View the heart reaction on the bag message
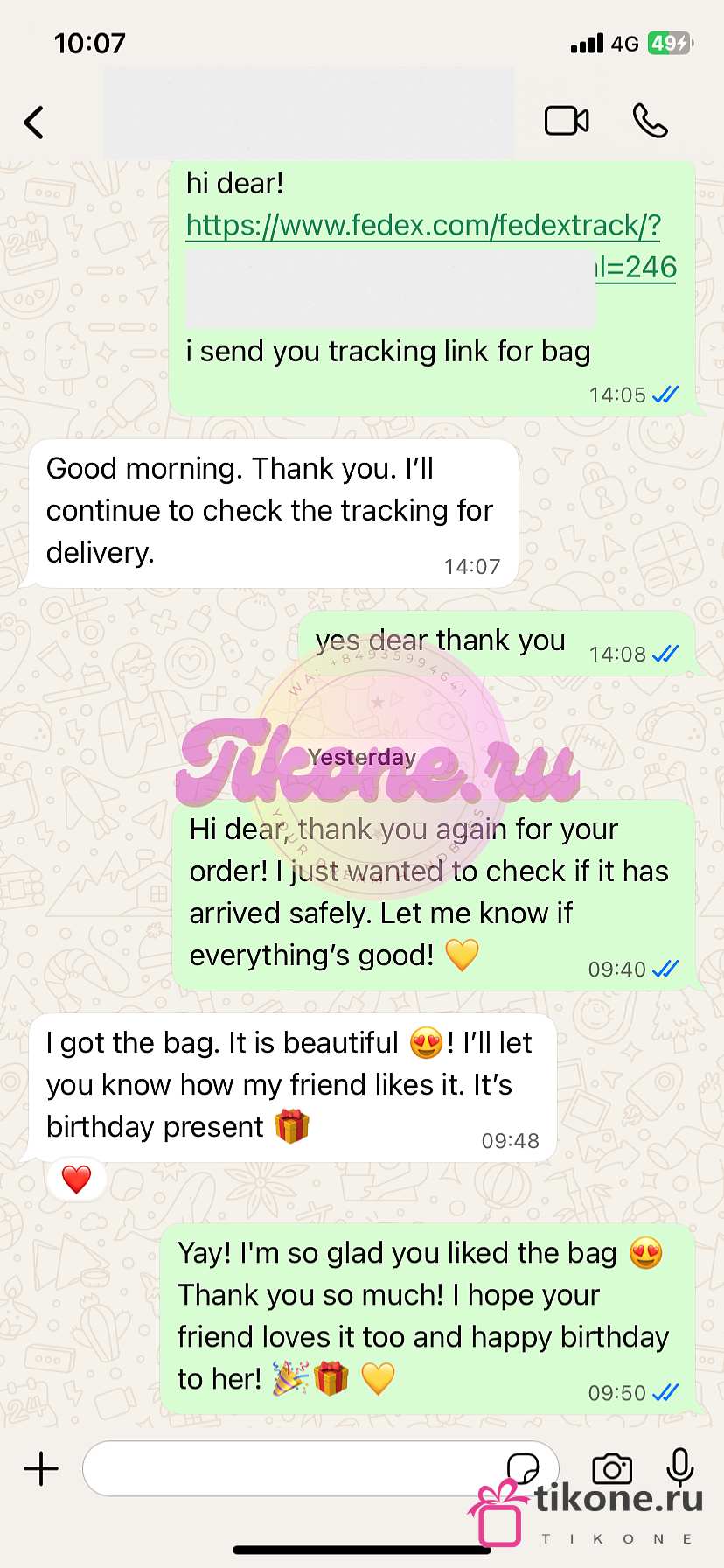The width and height of the screenshot is (724, 1568). tap(76, 1179)
